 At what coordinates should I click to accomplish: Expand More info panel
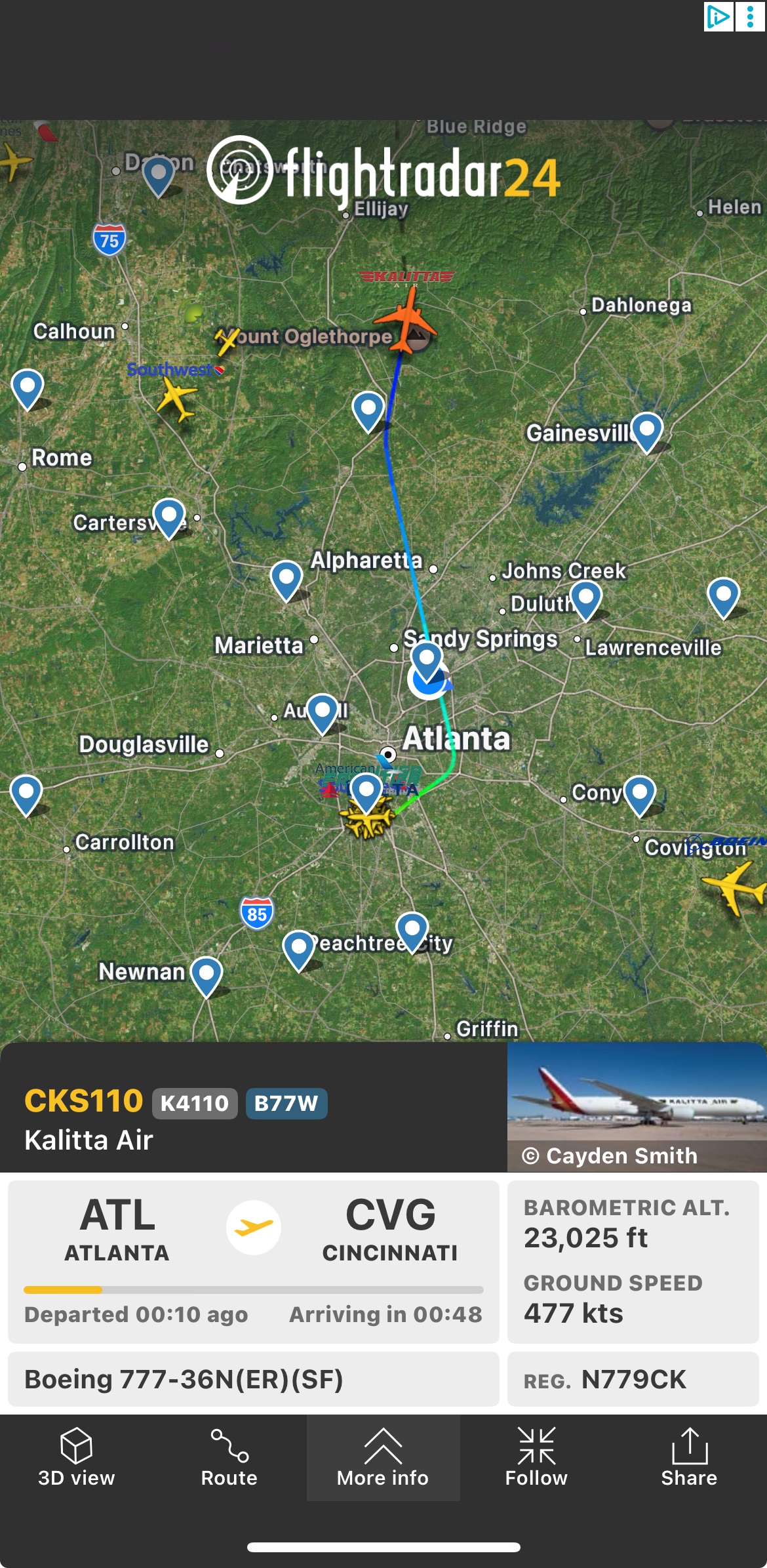pyautogui.click(x=383, y=1457)
